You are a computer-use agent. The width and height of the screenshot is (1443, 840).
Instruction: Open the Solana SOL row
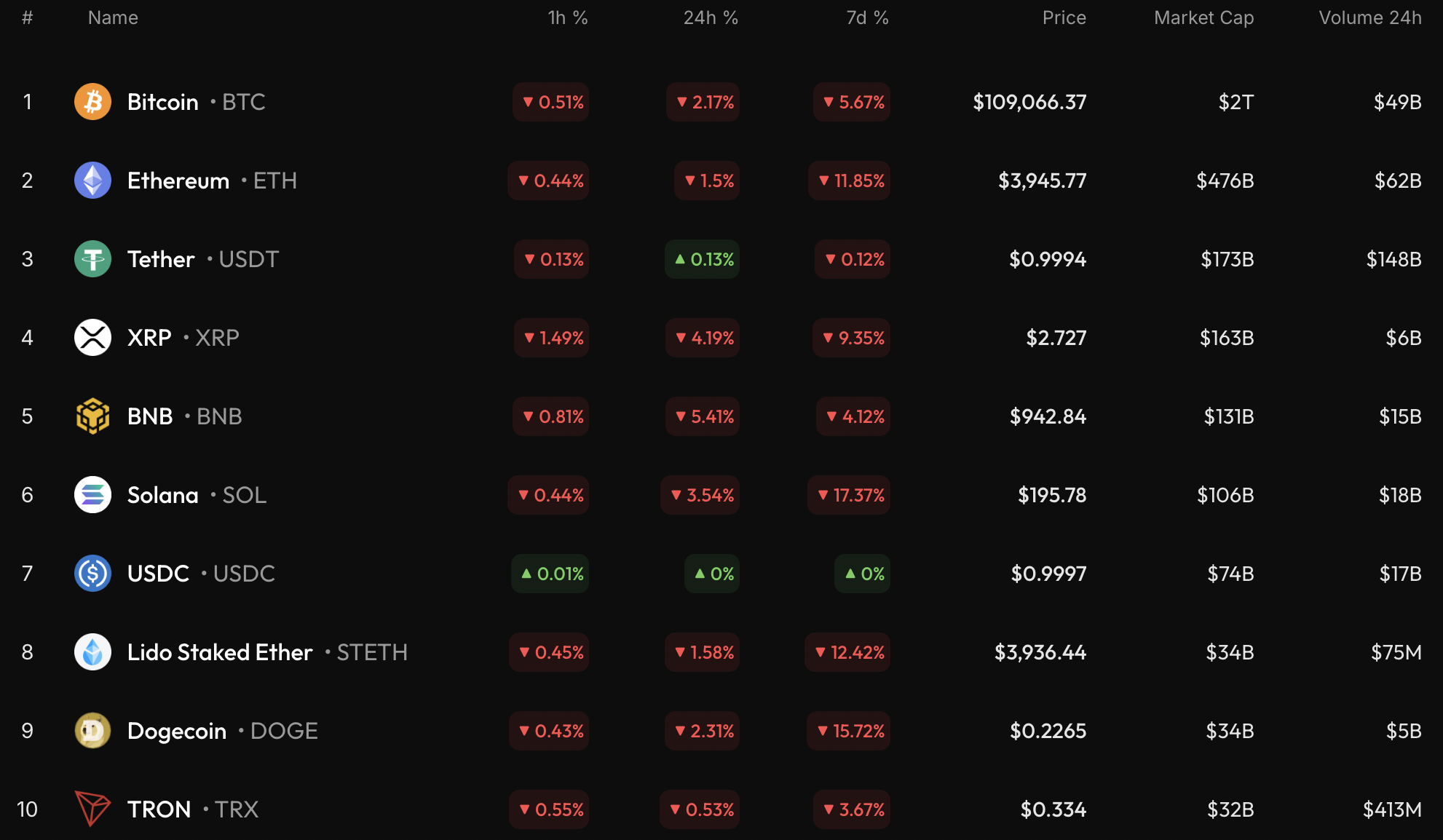(x=163, y=495)
